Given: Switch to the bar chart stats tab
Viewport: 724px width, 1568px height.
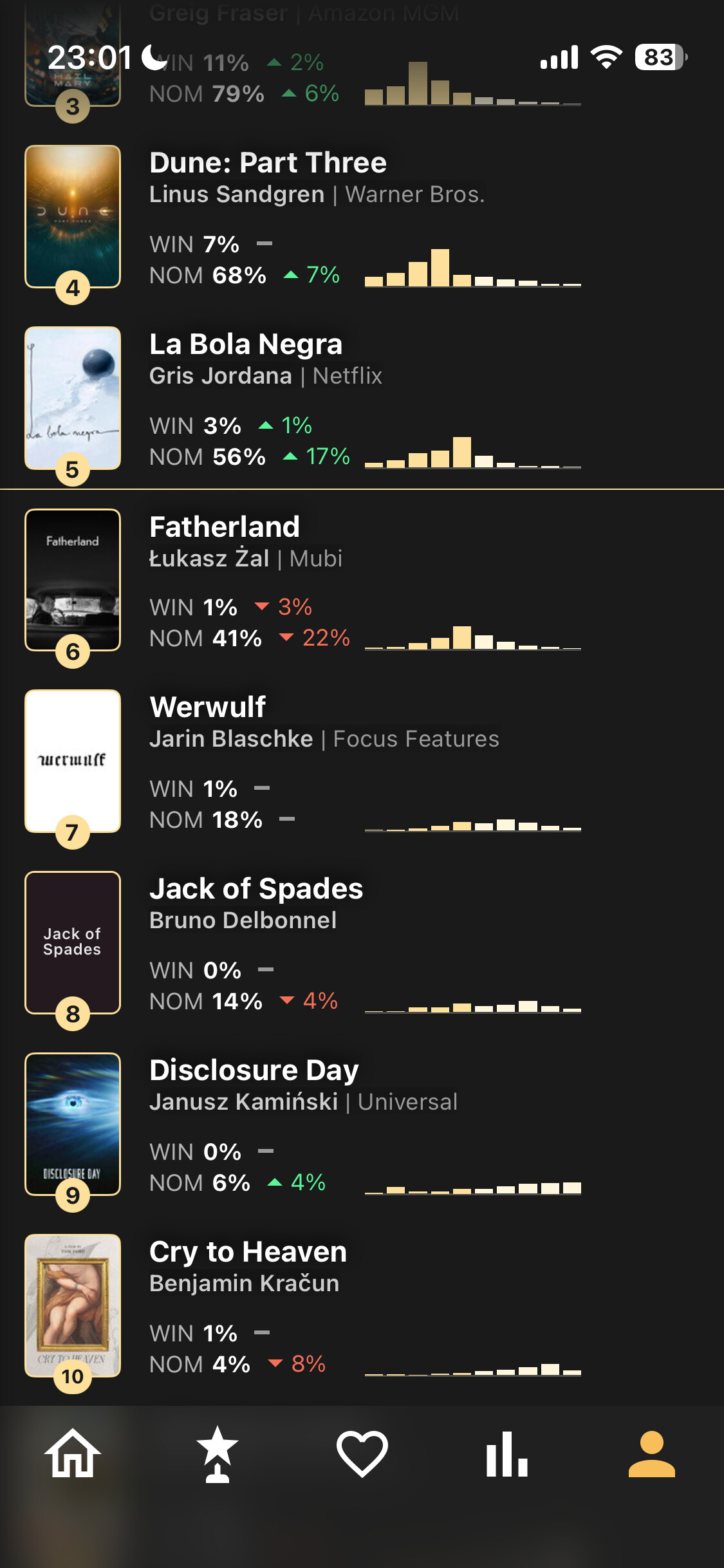Looking at the screenshot, I should tap(507, 1453).
